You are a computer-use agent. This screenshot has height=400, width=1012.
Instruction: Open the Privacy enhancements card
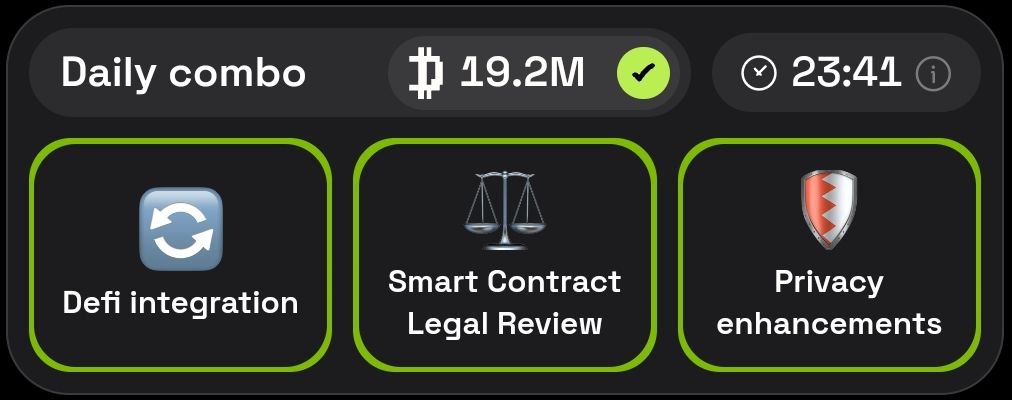[829, 254]
